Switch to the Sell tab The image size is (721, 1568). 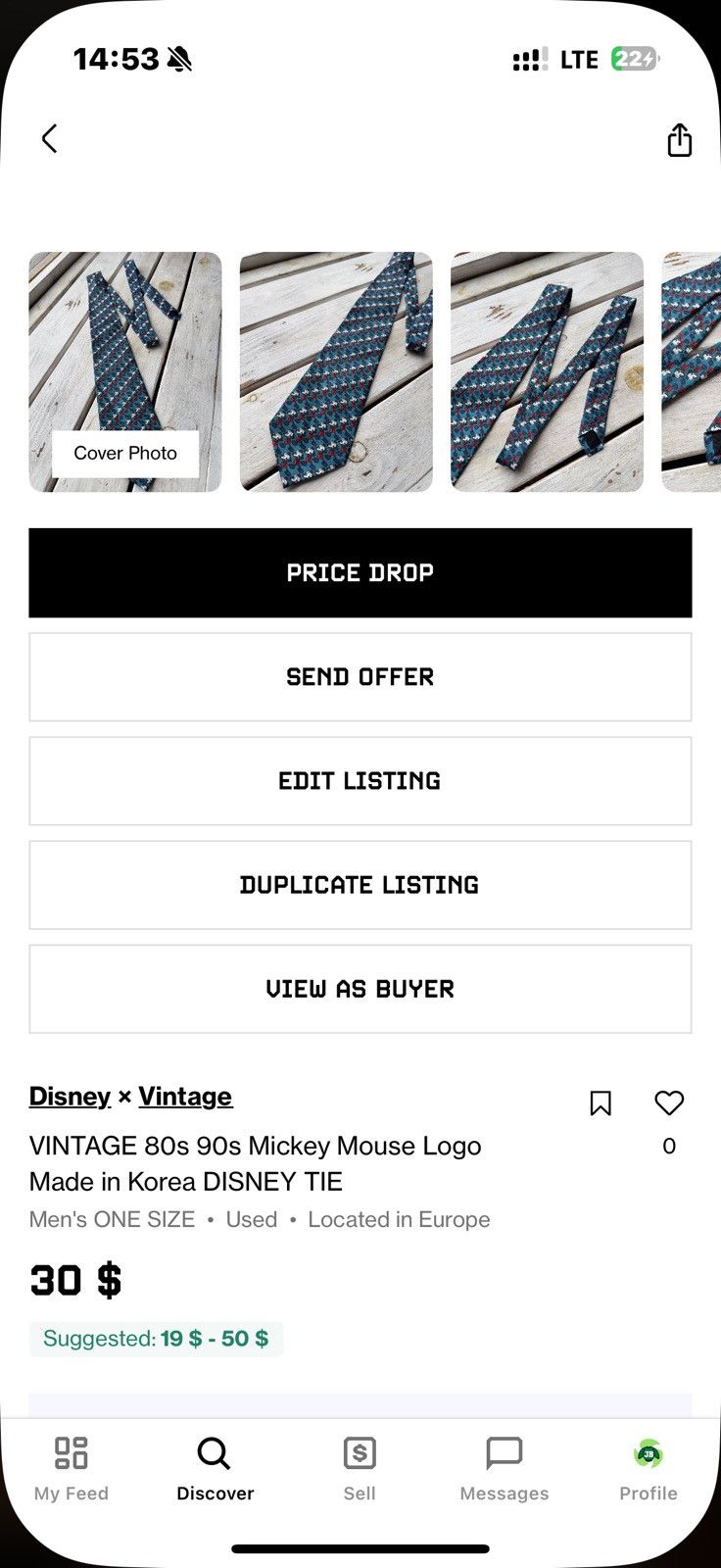point(360,1468)
